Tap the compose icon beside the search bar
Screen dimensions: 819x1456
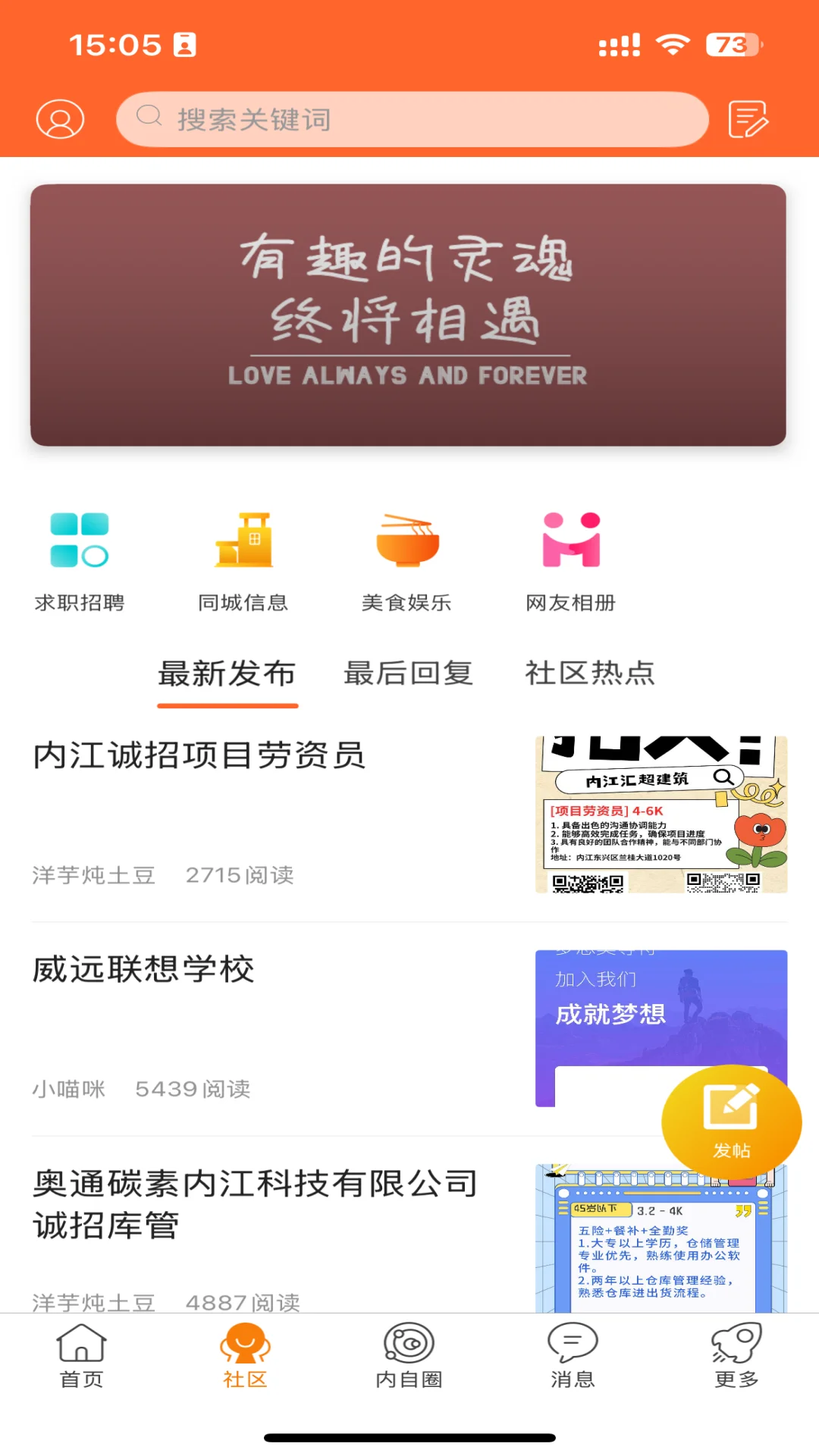pos(749,118)
